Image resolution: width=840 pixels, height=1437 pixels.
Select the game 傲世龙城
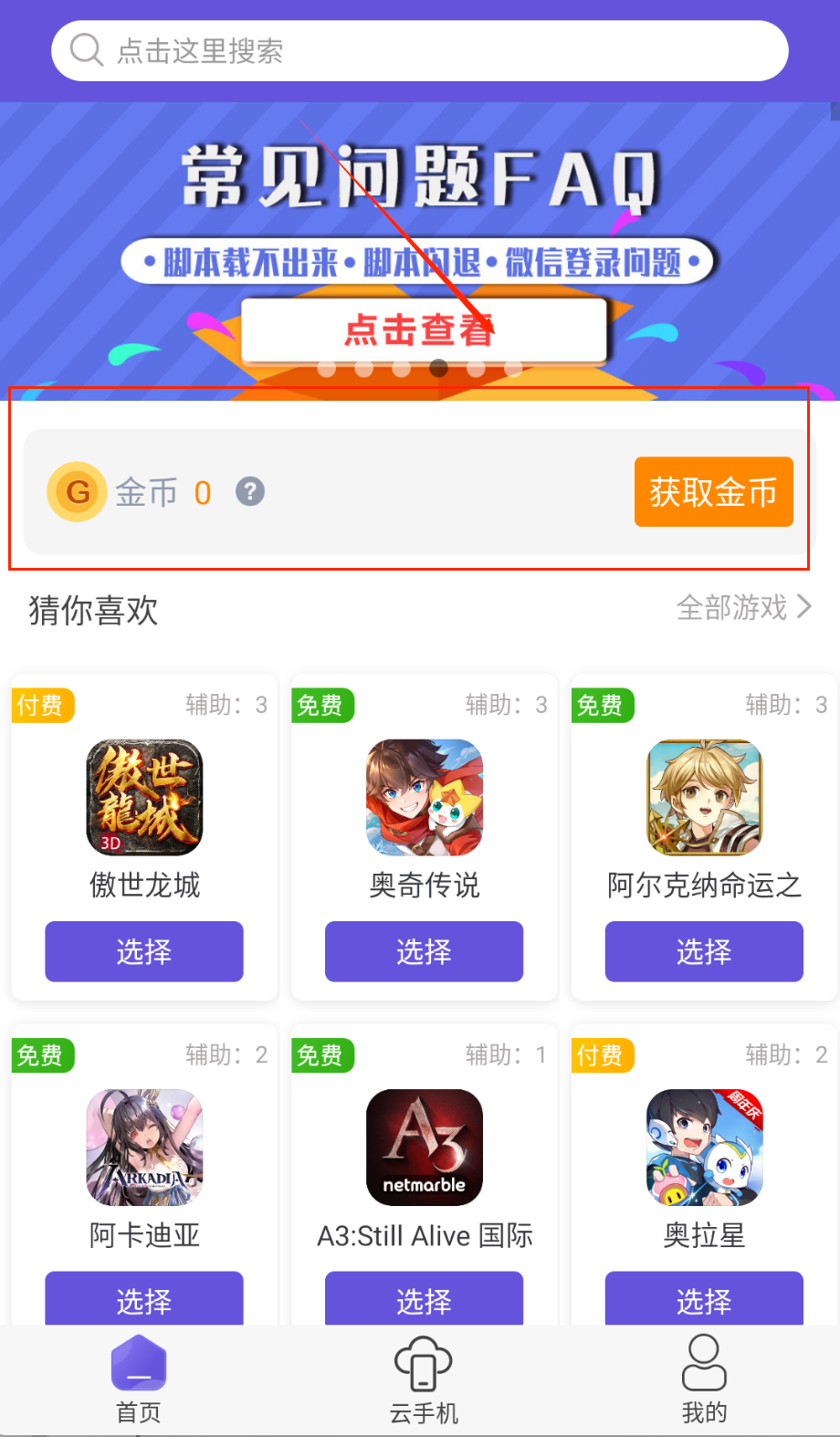pos(144,951)
